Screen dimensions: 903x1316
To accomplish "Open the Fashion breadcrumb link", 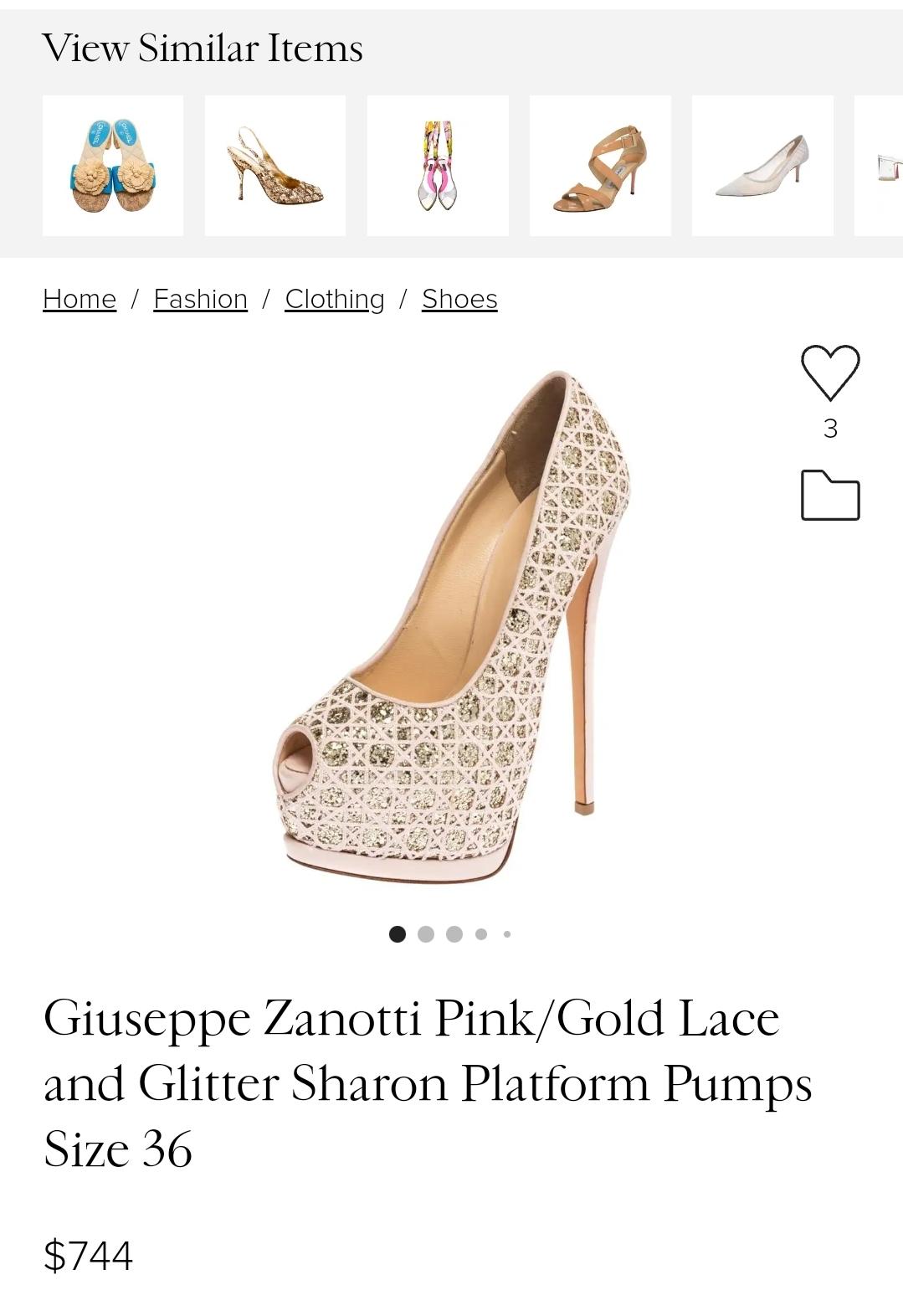I will click(201, 299).
